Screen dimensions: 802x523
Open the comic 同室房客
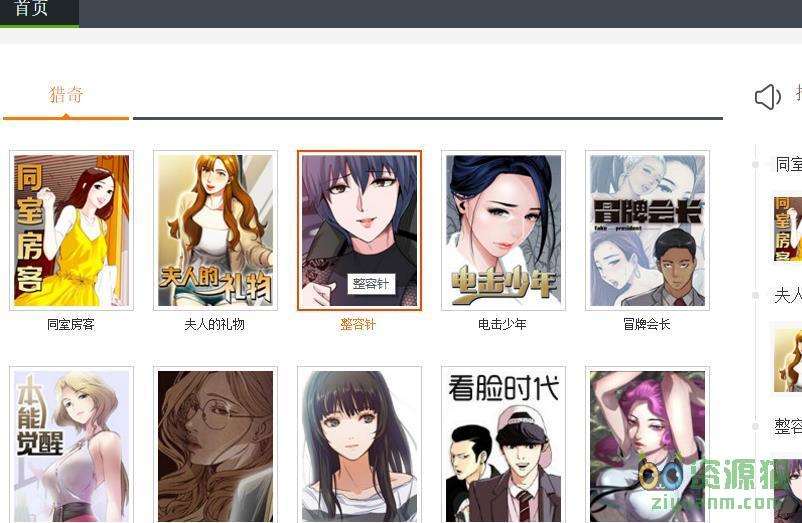[71, 231]
